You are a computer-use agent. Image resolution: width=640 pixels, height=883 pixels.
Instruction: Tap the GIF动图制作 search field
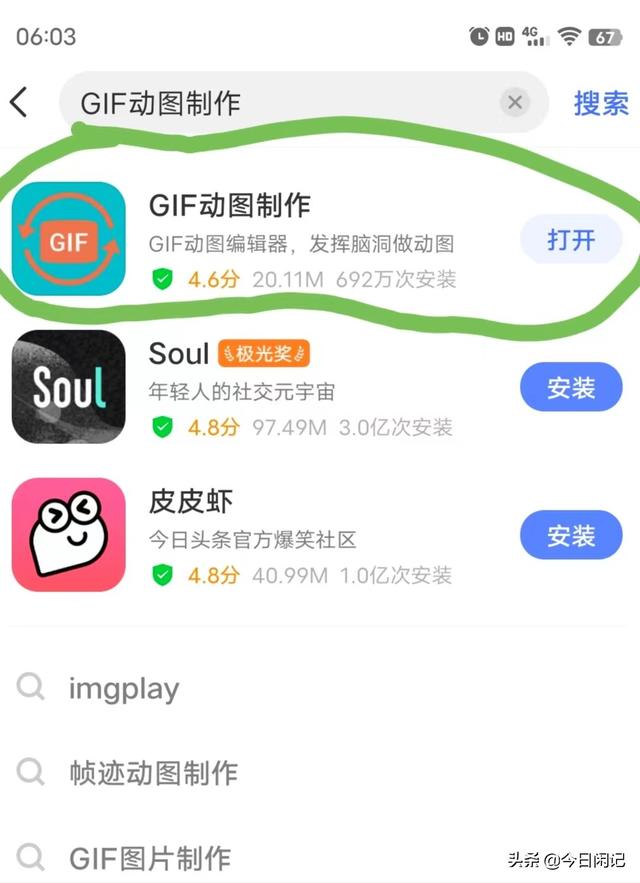click(x=280, y=103)
